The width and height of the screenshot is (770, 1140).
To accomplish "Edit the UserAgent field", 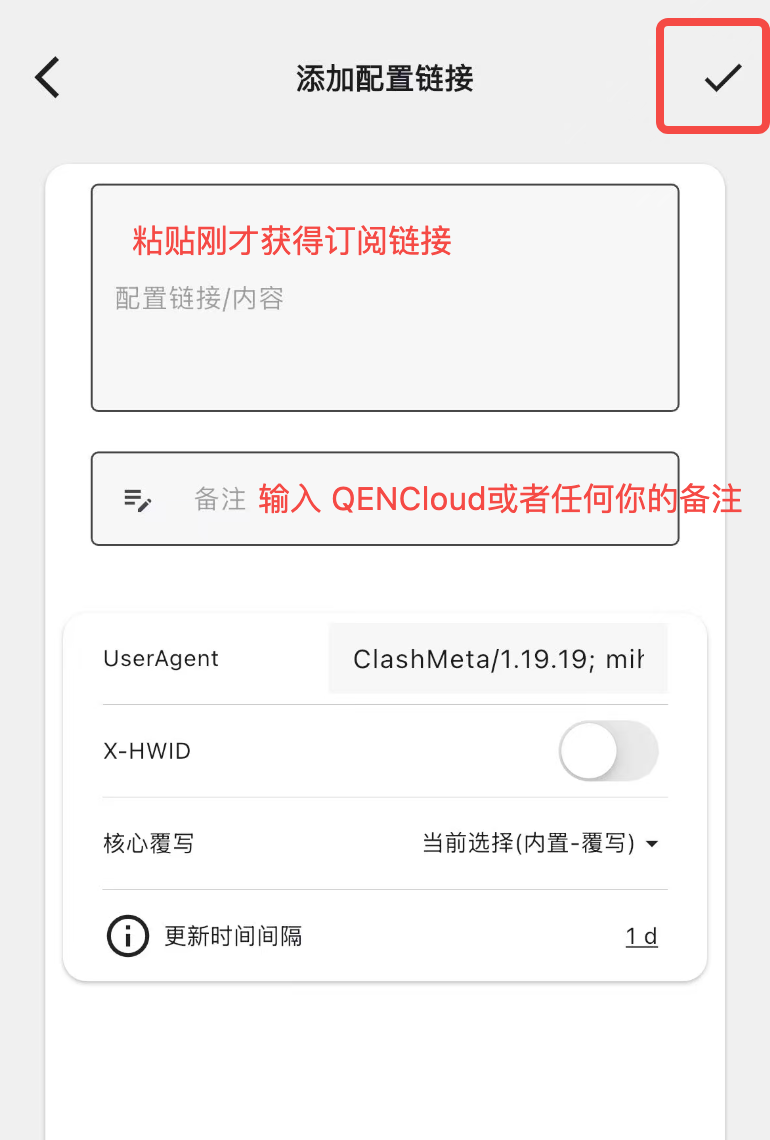I will click(497, 659).
